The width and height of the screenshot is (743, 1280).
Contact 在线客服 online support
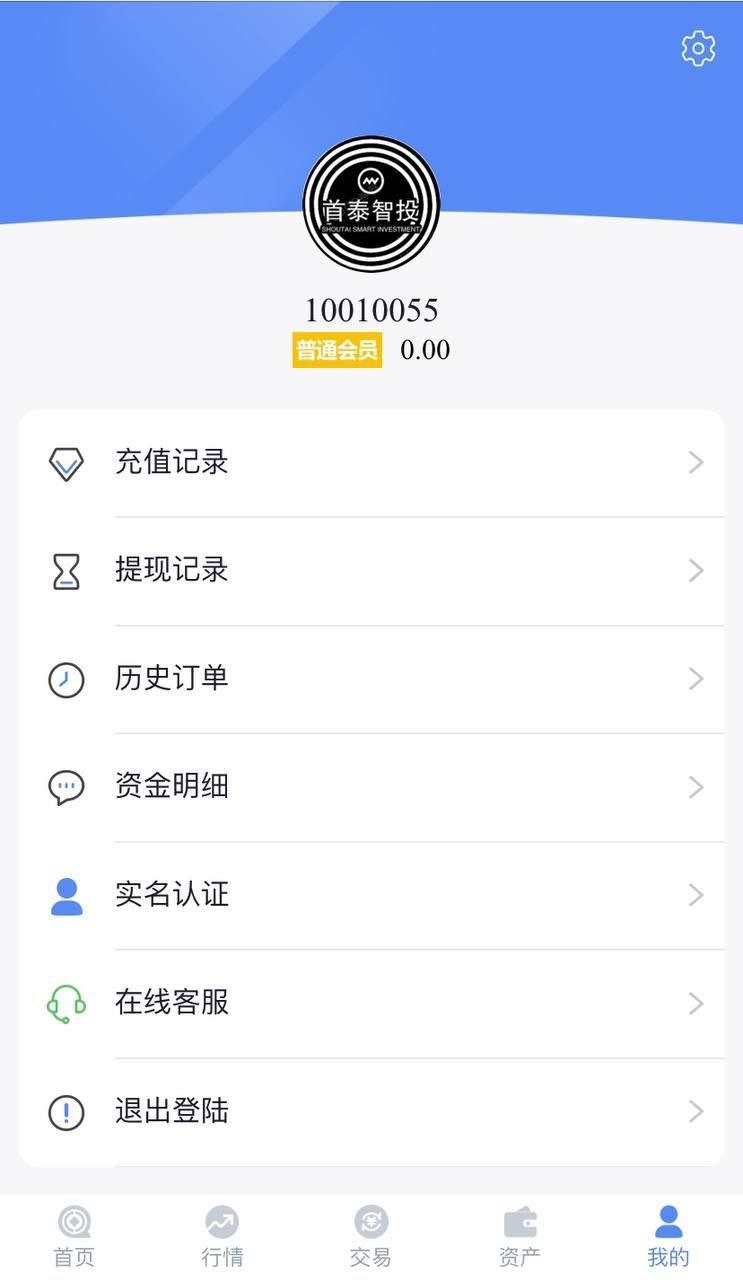point(371,1003)
